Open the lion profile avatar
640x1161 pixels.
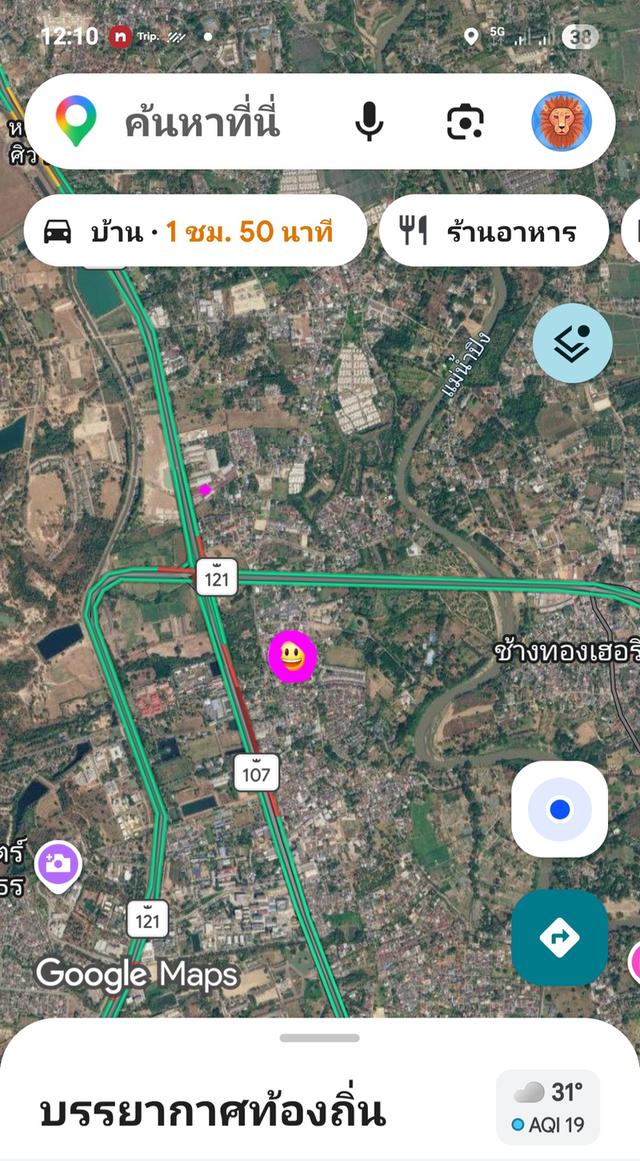561,121
